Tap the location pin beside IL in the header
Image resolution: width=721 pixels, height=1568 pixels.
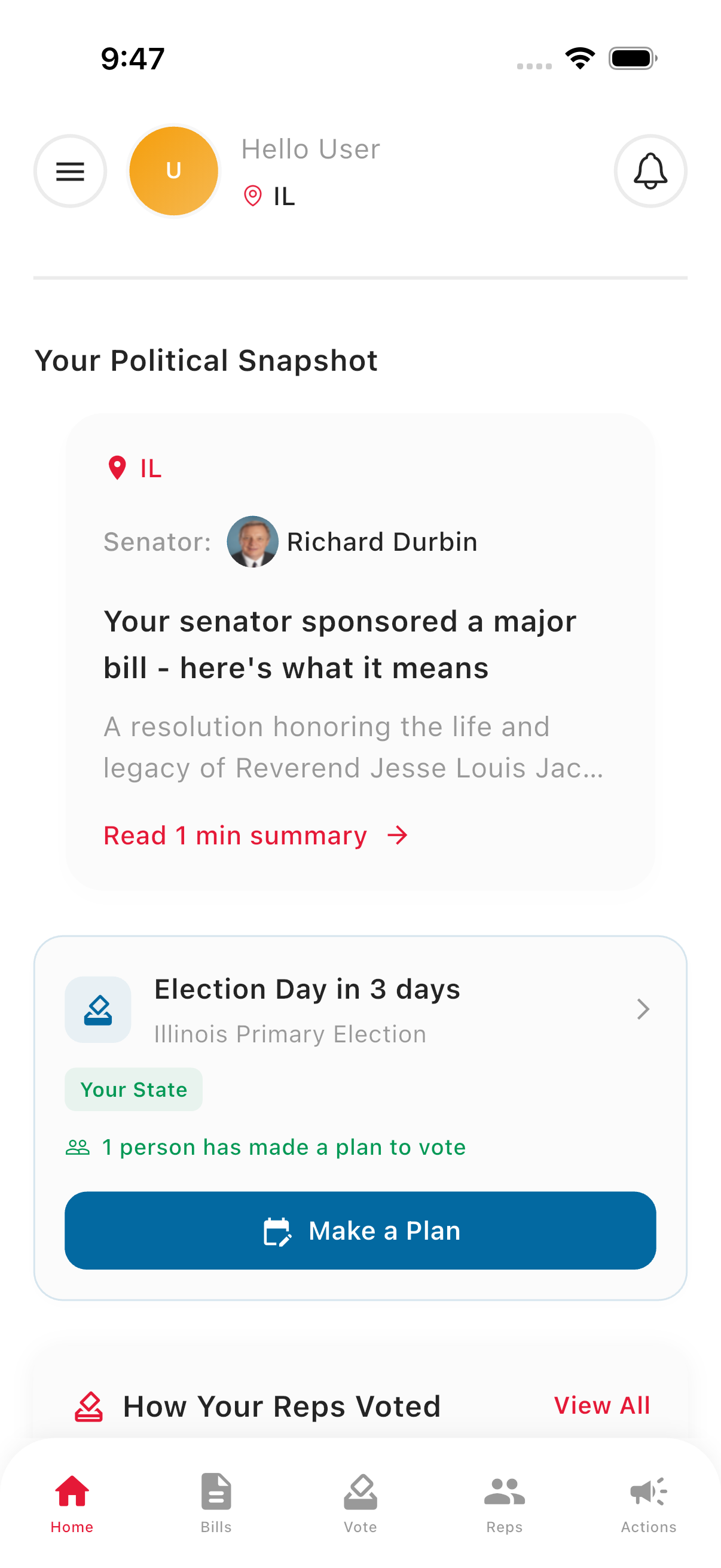[x=253, y=196]
